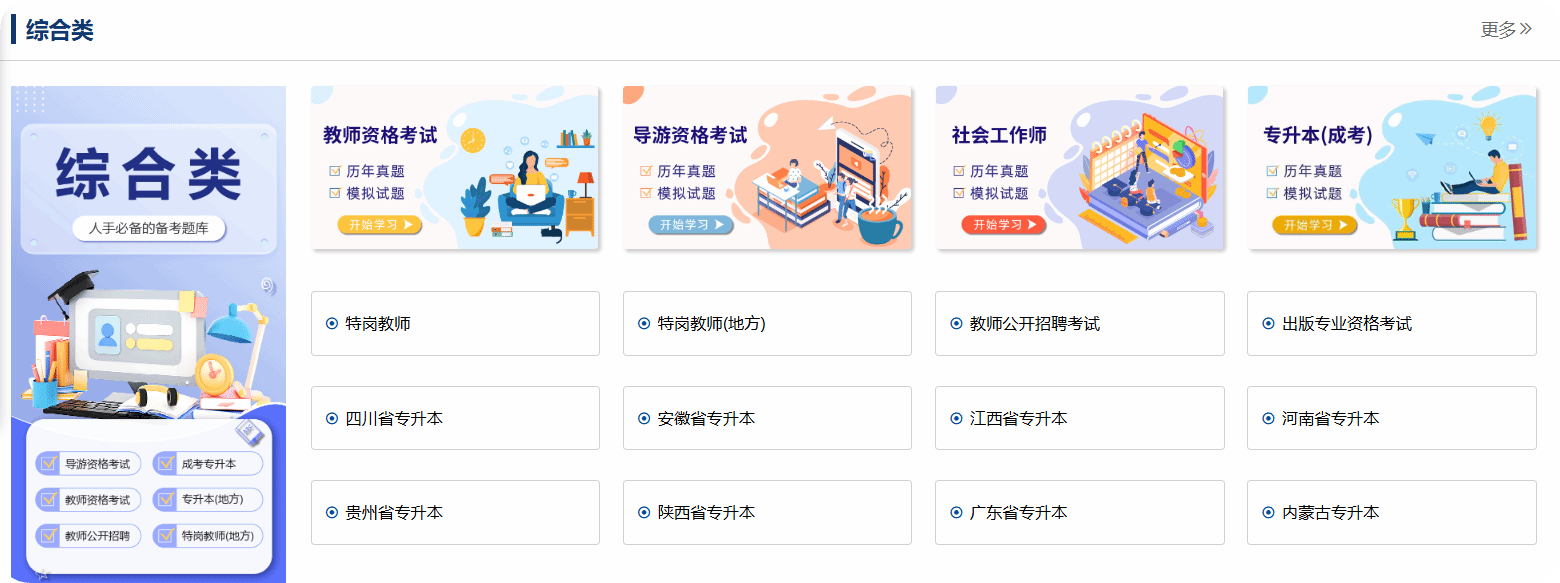Open 教师公开招聘考试
This screenshot has height=583, width=1560.
pos(1079,324)
